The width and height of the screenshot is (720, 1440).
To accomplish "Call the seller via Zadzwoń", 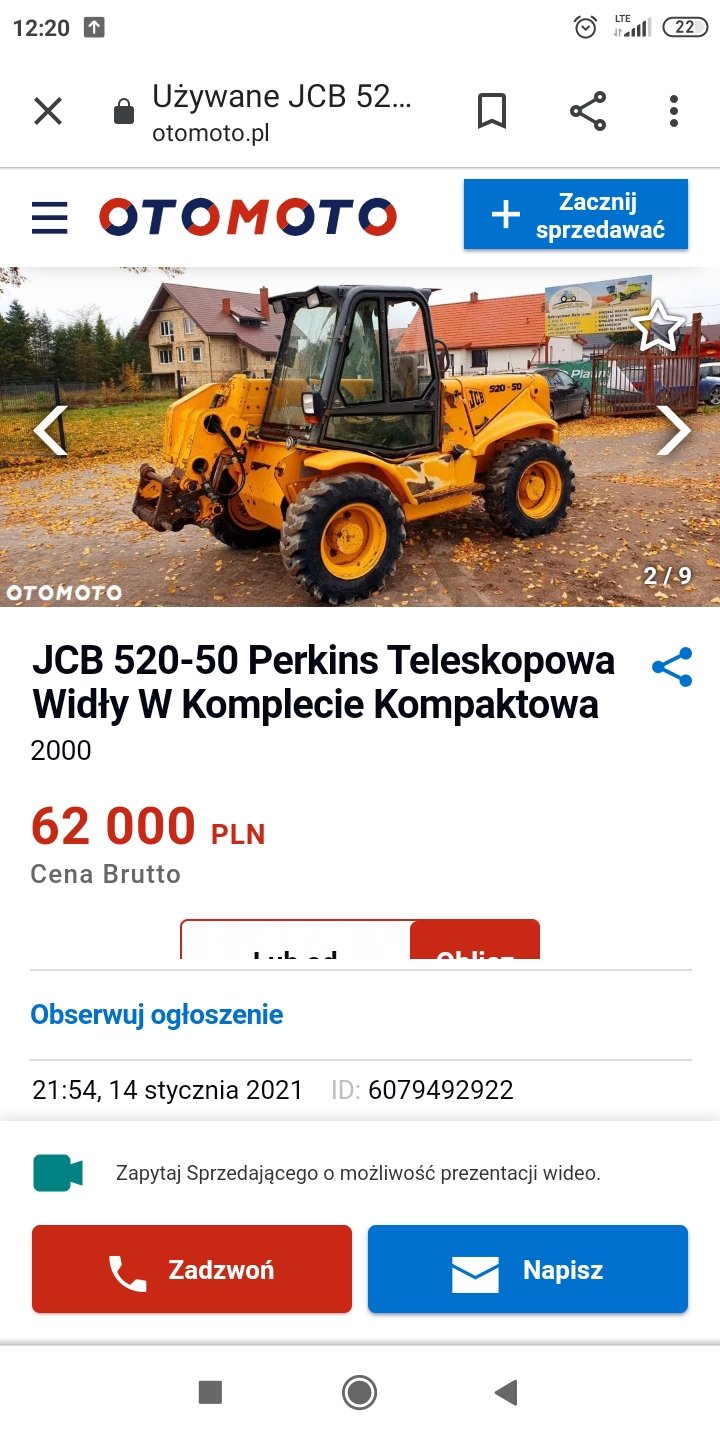I will pos(192,1270).
